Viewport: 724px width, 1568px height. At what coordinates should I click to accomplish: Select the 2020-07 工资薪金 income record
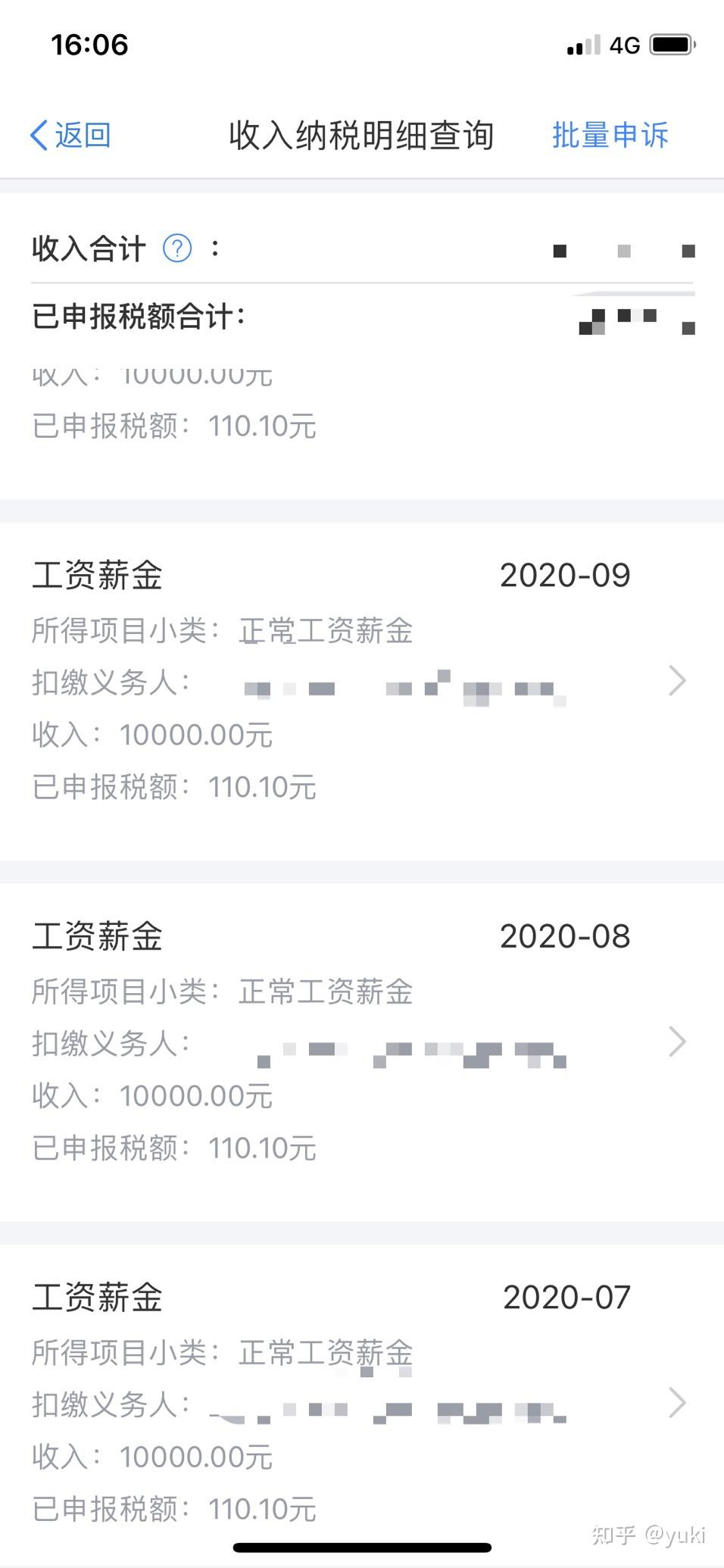[362, 1401]
